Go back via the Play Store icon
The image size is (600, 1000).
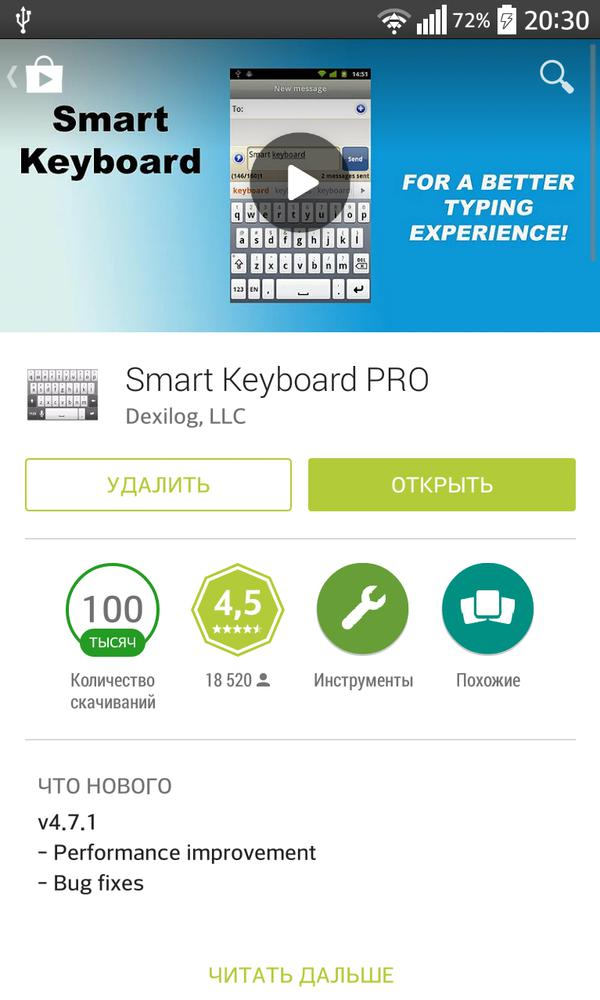[37, 75]
